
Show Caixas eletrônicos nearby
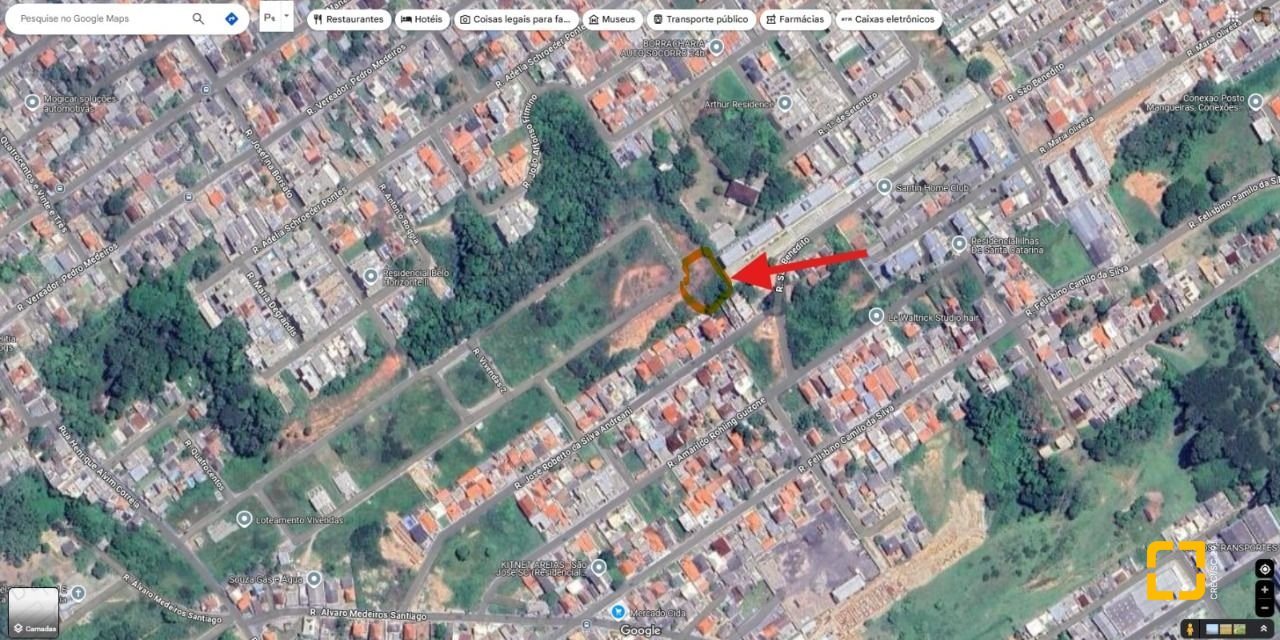887,19
